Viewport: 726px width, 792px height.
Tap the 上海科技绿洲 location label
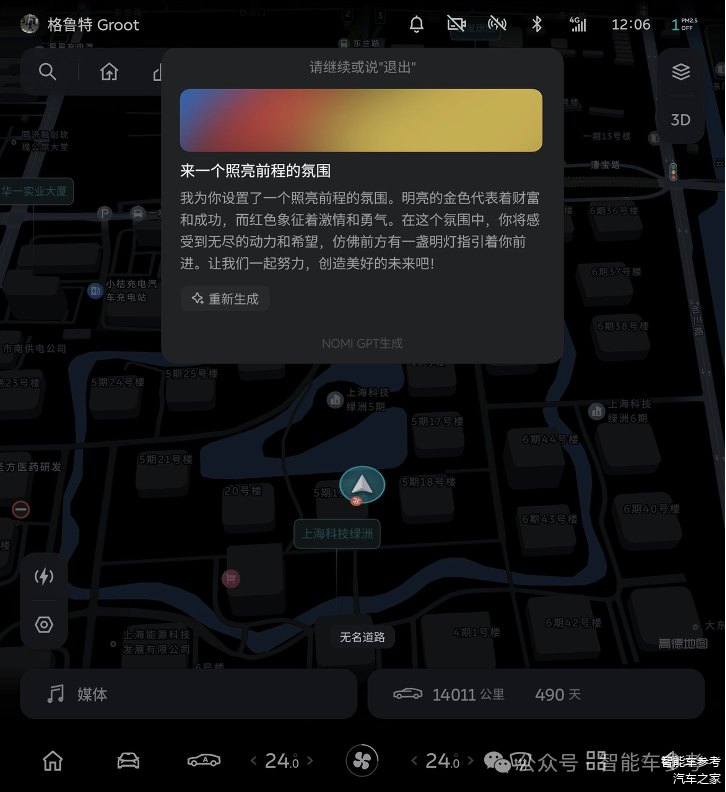pos(337,534)
